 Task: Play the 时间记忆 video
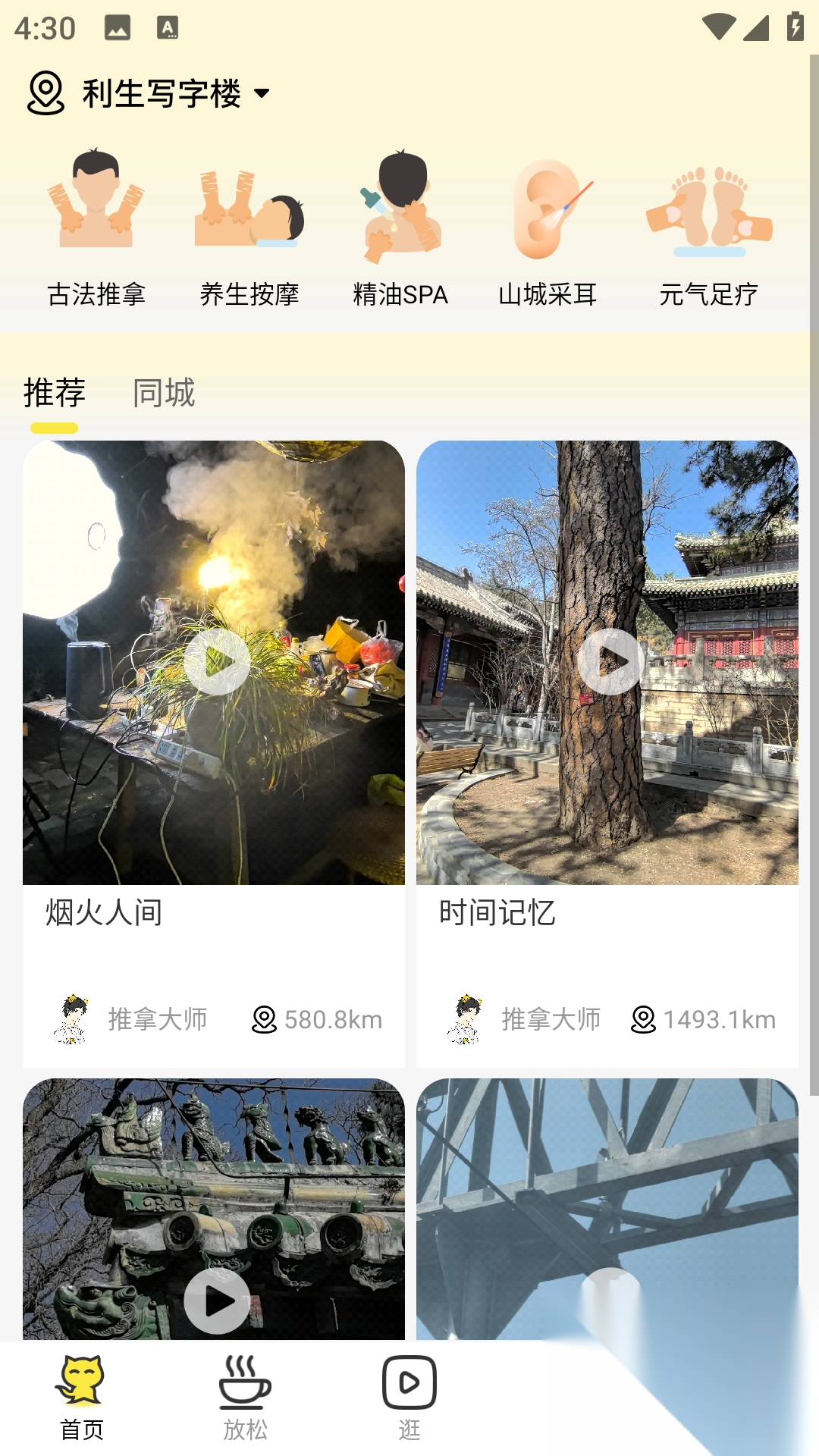click(610, 661)
